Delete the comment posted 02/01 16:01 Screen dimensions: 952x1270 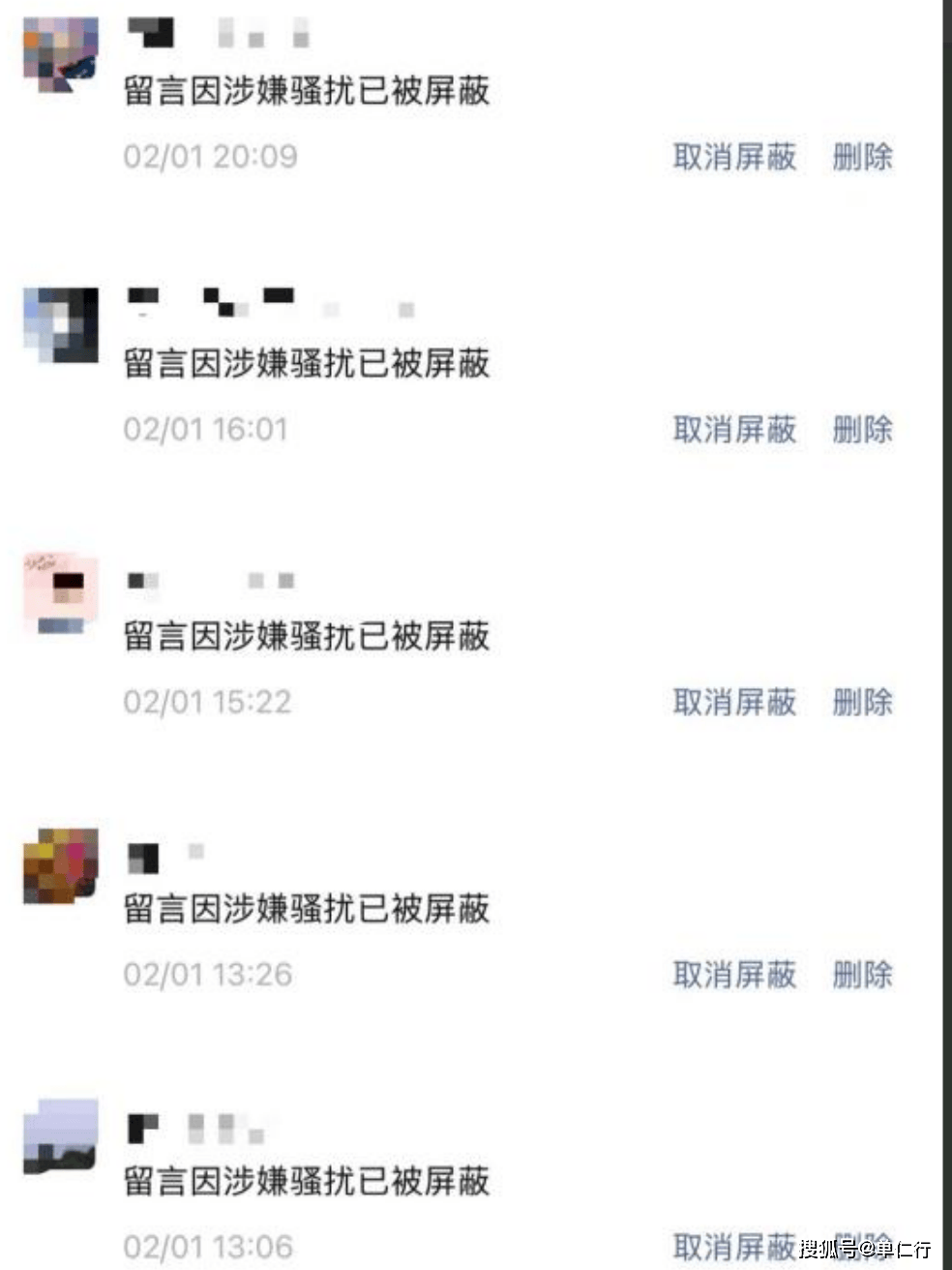click(862, 430)
